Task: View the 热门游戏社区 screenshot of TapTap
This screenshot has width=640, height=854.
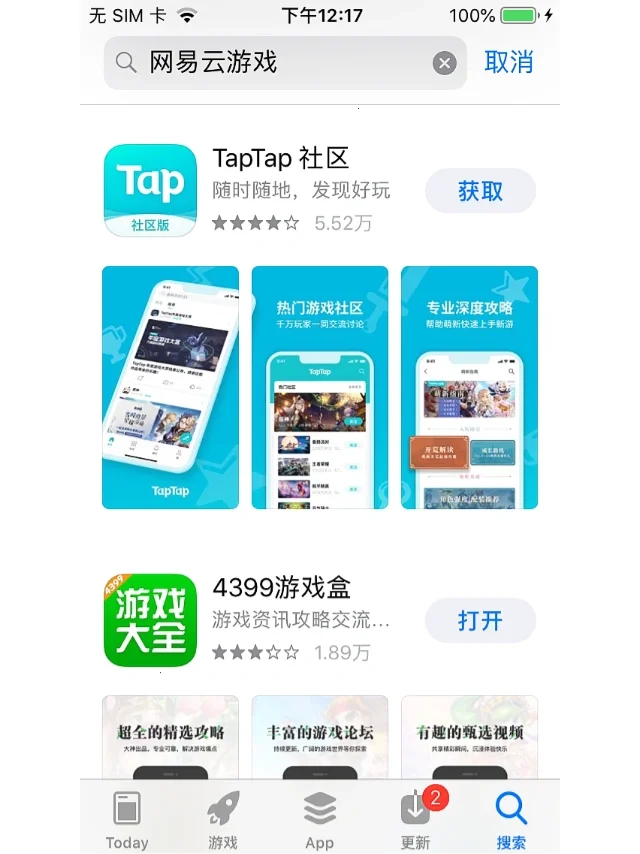Action: (320, 387)
